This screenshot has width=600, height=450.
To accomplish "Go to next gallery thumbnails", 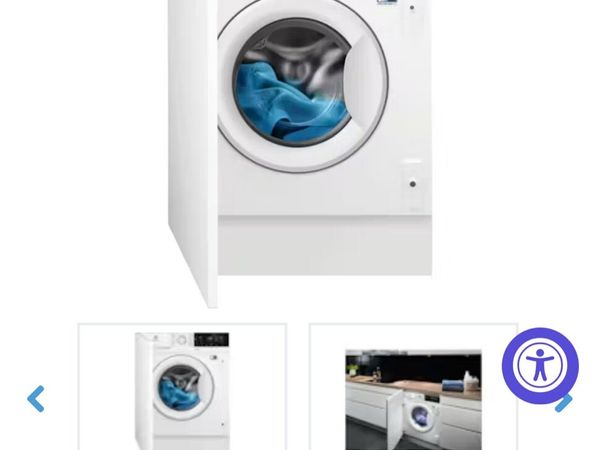I will click(x=566, y=403).
